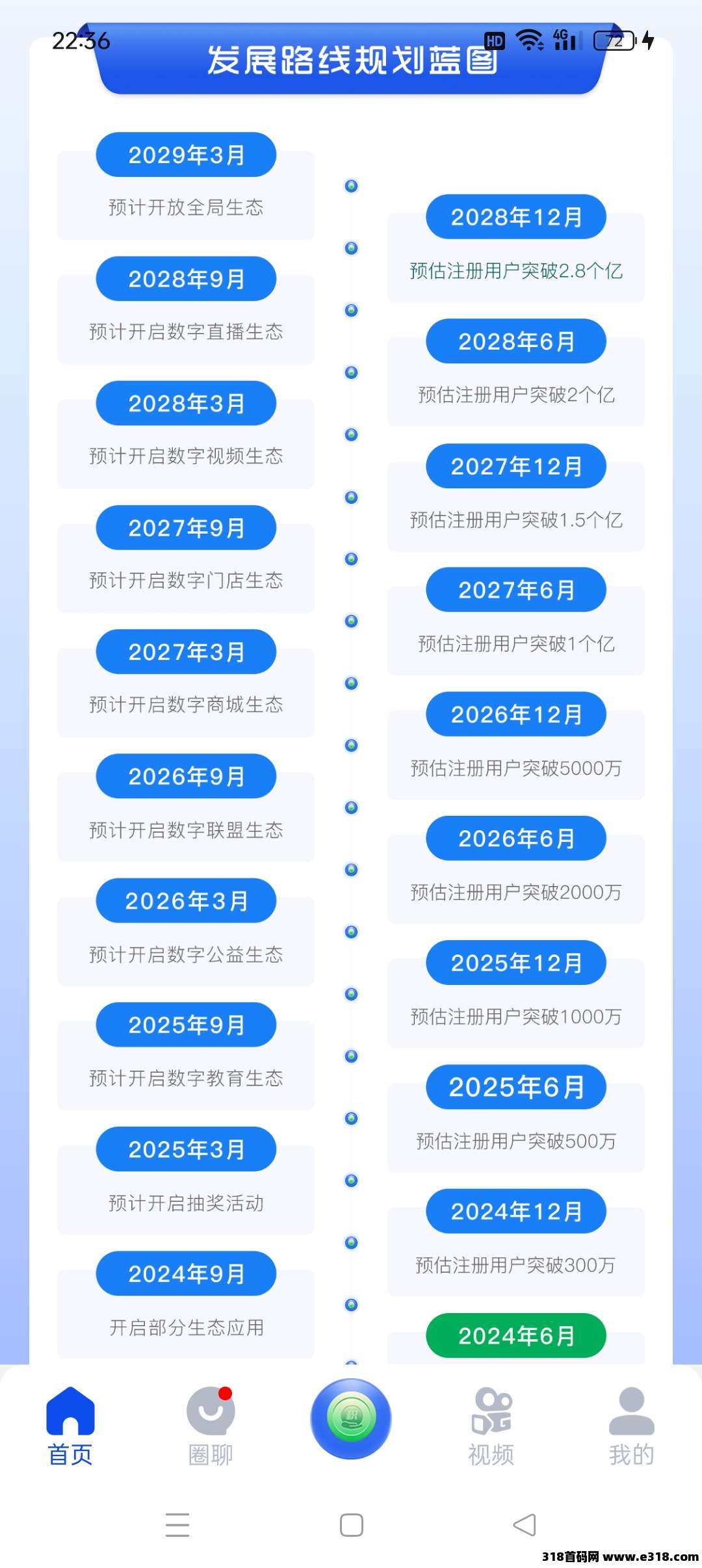Open the 我的 profile tab
Screen dimensions: 702x1568
[x=631, y=1426]
